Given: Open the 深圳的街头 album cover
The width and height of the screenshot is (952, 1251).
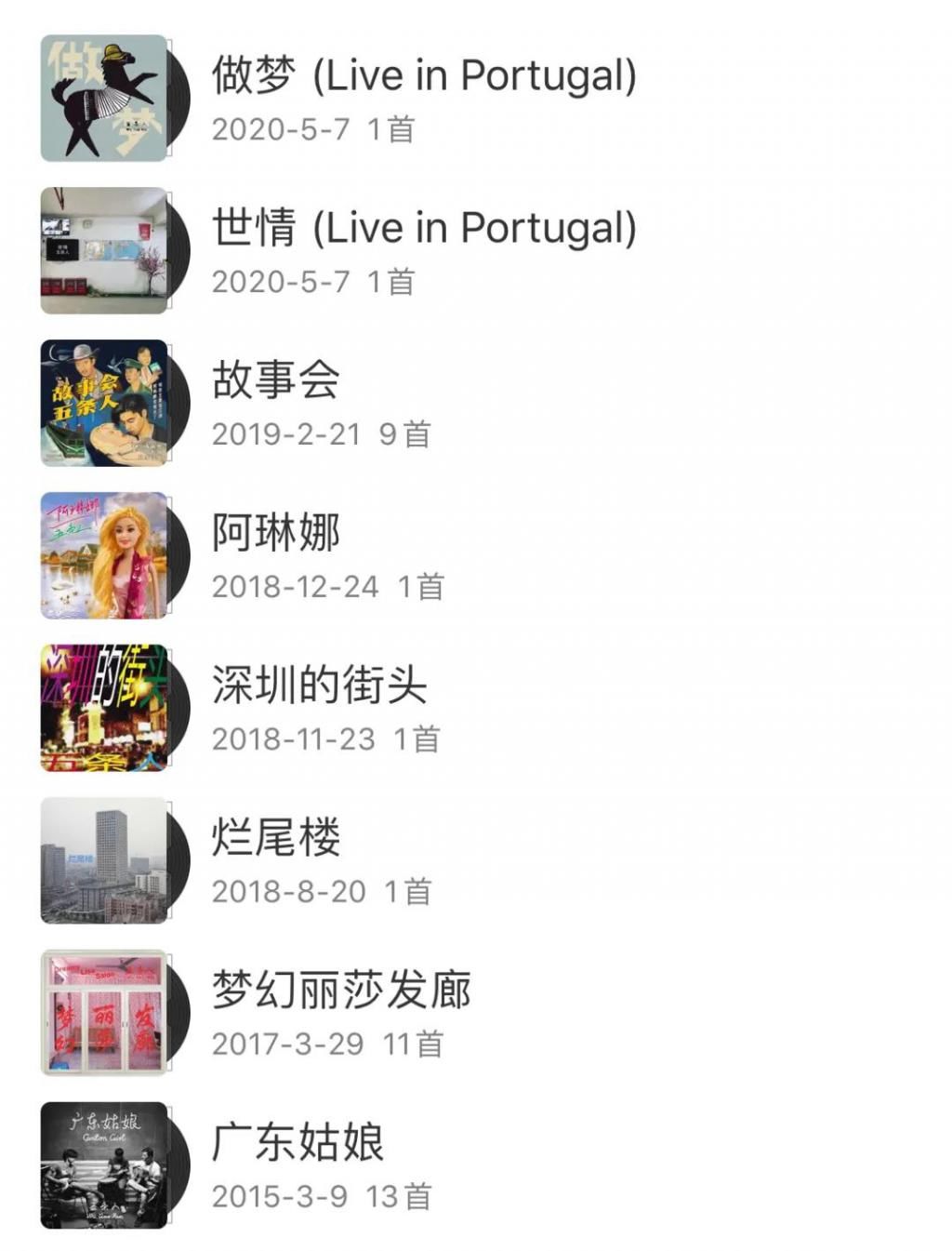Looking at the screenshot, I should pos(102,705).
